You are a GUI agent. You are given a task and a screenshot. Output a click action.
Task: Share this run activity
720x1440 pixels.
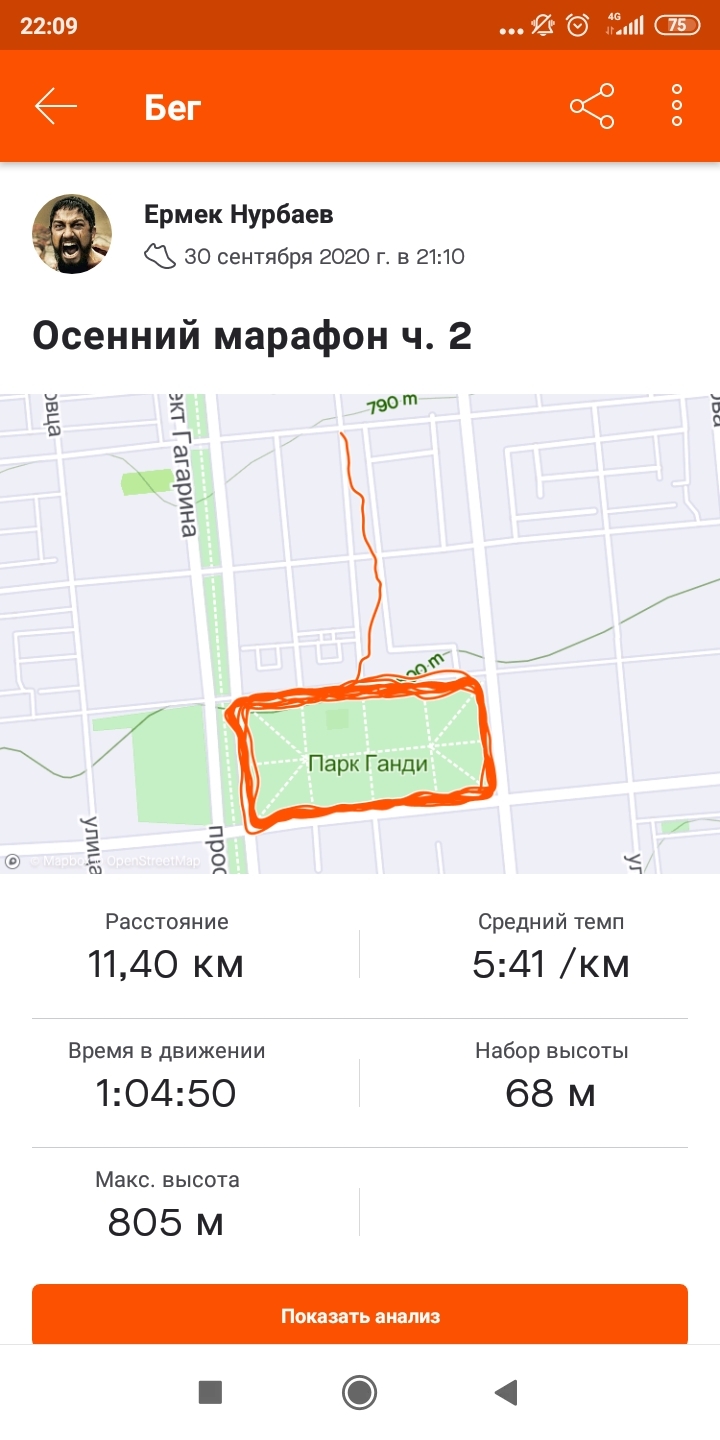pos(592,106)
